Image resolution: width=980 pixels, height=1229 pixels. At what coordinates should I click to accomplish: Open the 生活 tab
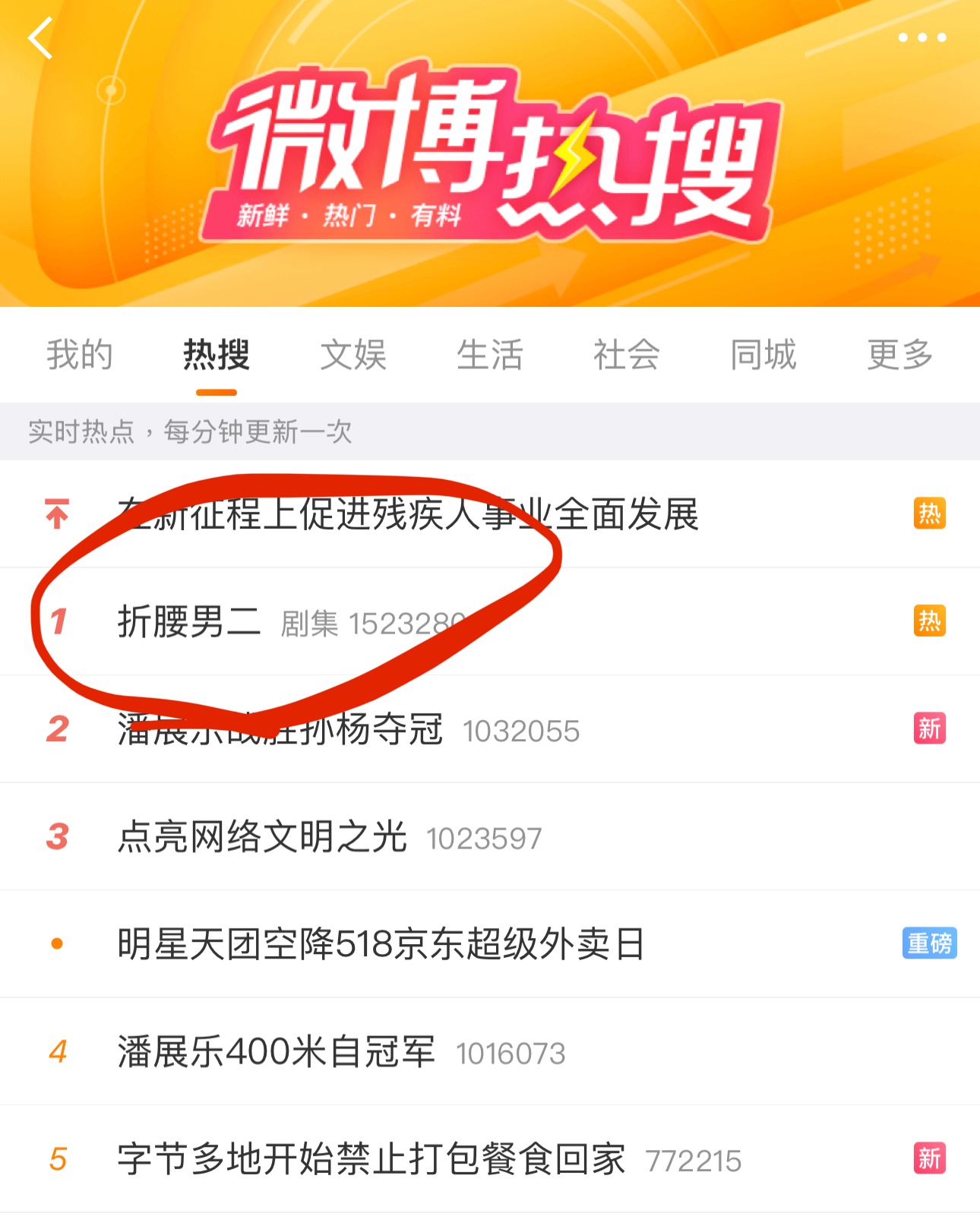[490, 355]
